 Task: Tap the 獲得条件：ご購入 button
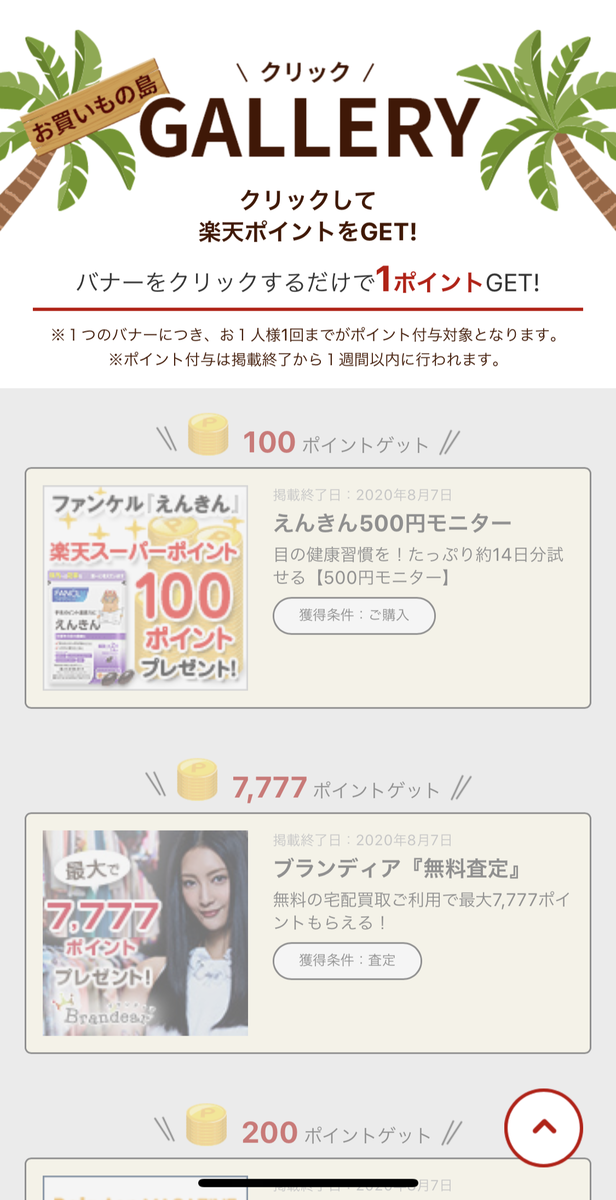[x=354, y=615]
